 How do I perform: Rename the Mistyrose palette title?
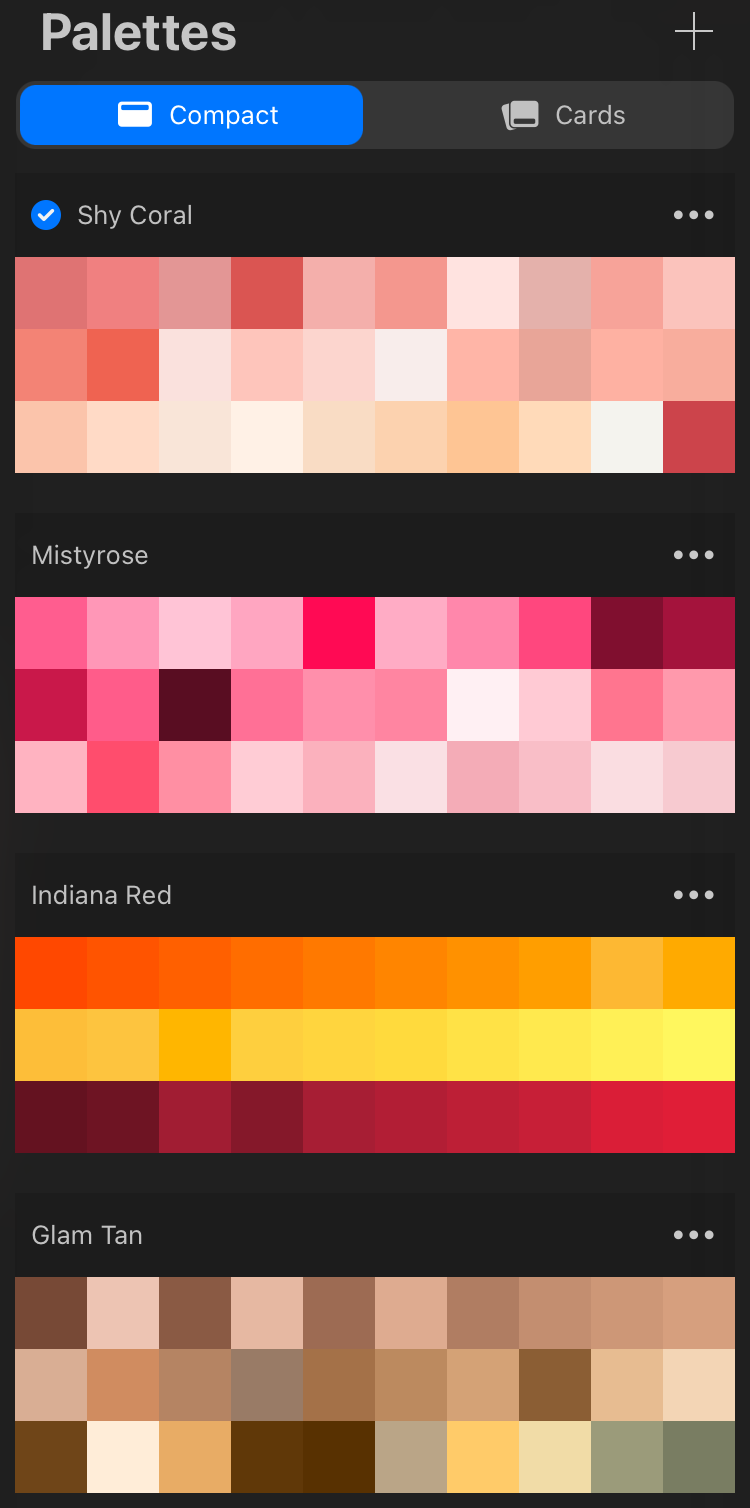90,555
